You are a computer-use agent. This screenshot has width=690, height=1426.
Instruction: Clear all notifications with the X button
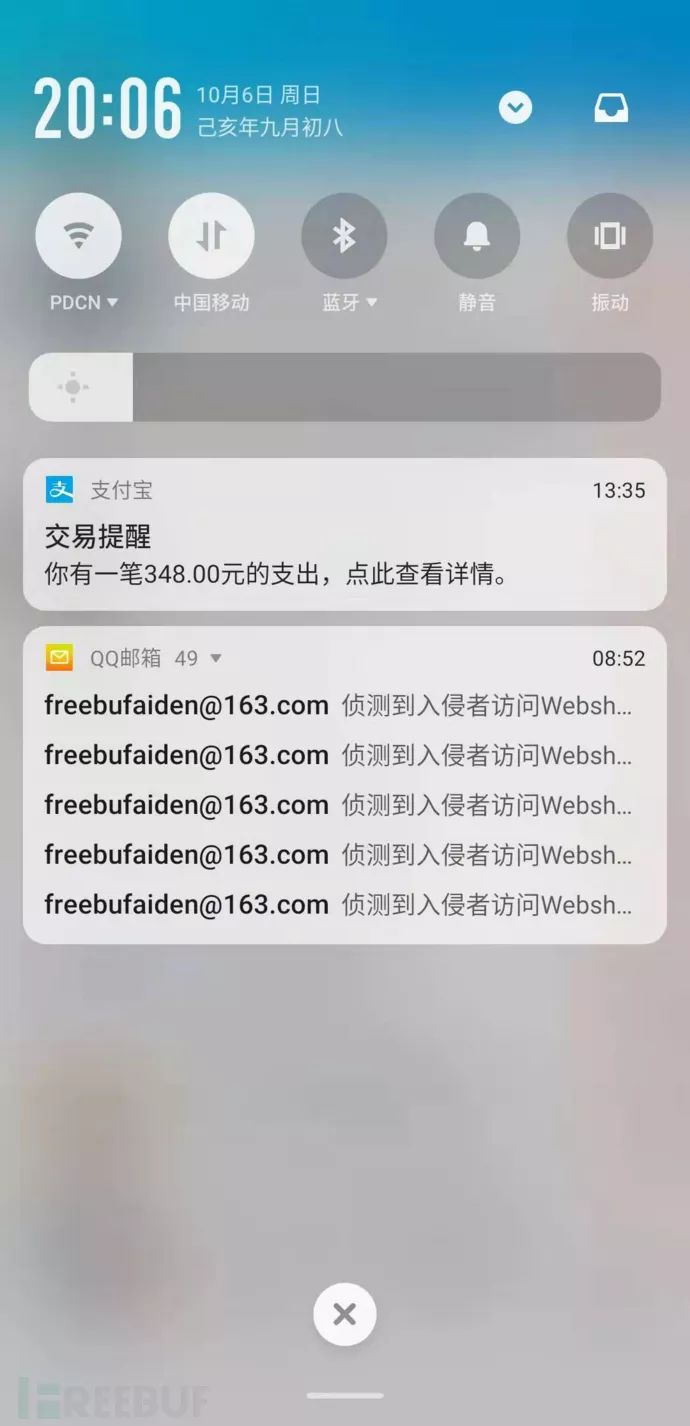tap(345, 1314)
